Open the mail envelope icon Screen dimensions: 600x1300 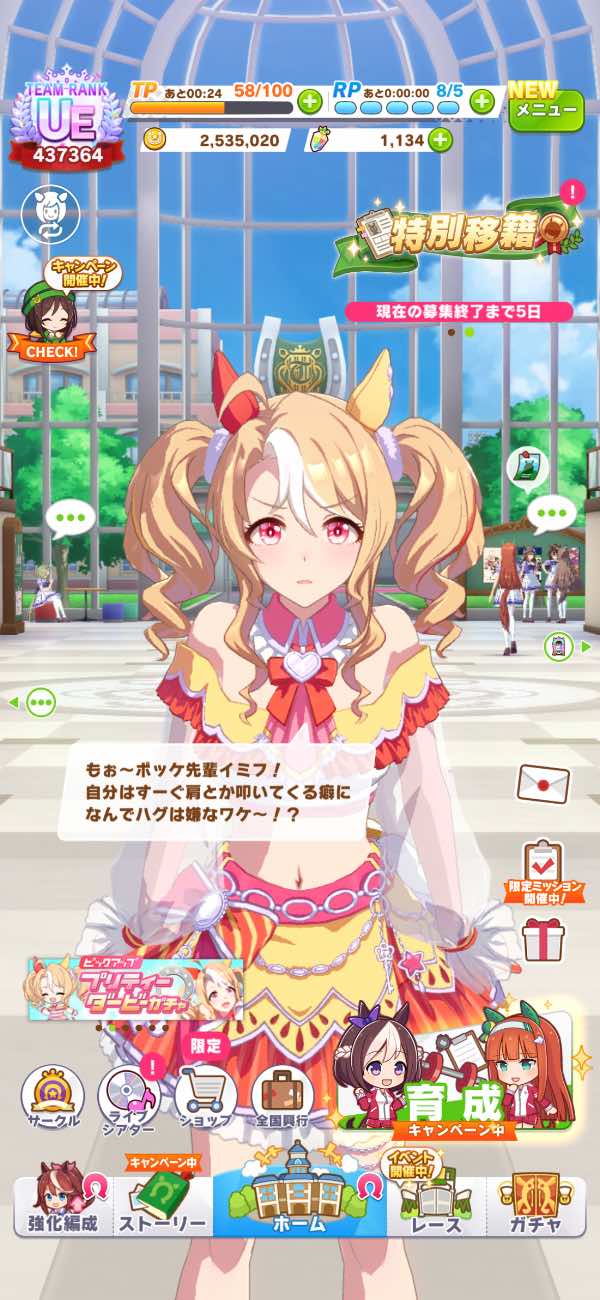[x=543, y=784]
